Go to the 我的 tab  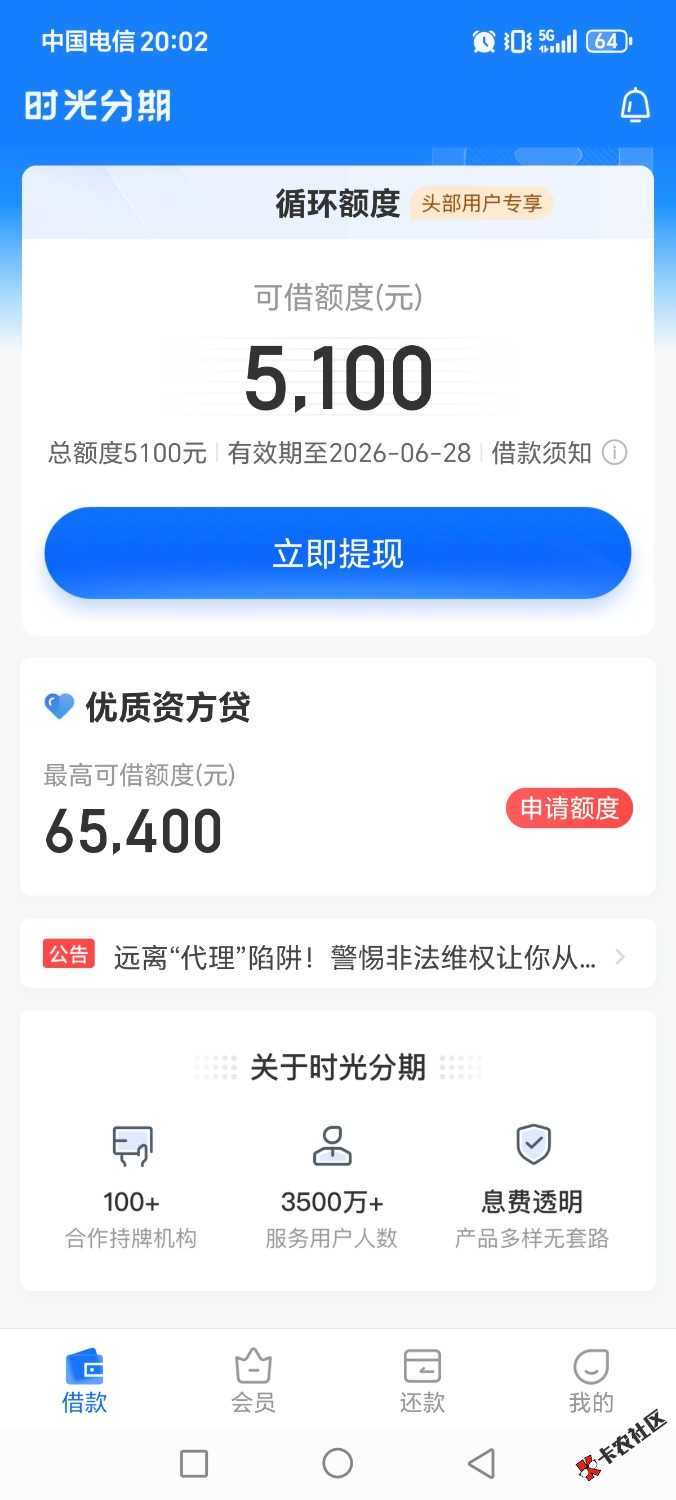[x=591, y=1380]
